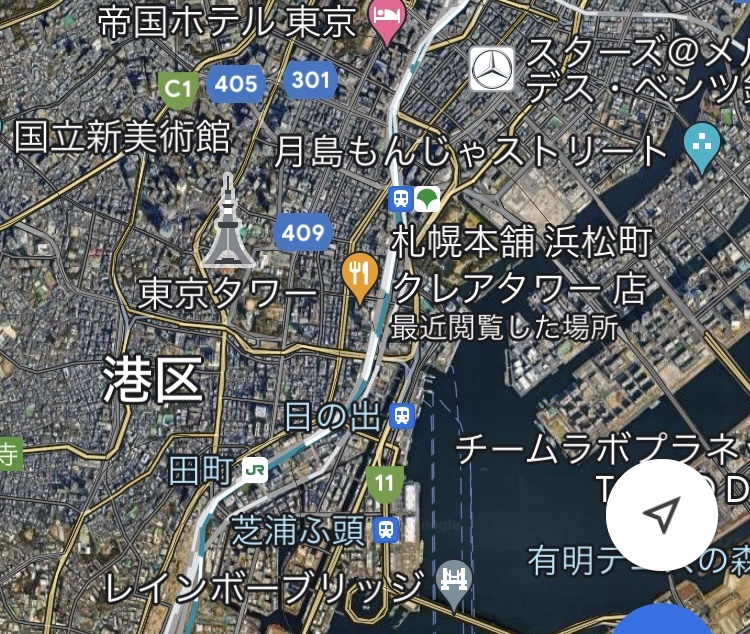Open the Mercedes-Benz dealer marker
Viewport: 750px width, 634px height.
(492, 68)
